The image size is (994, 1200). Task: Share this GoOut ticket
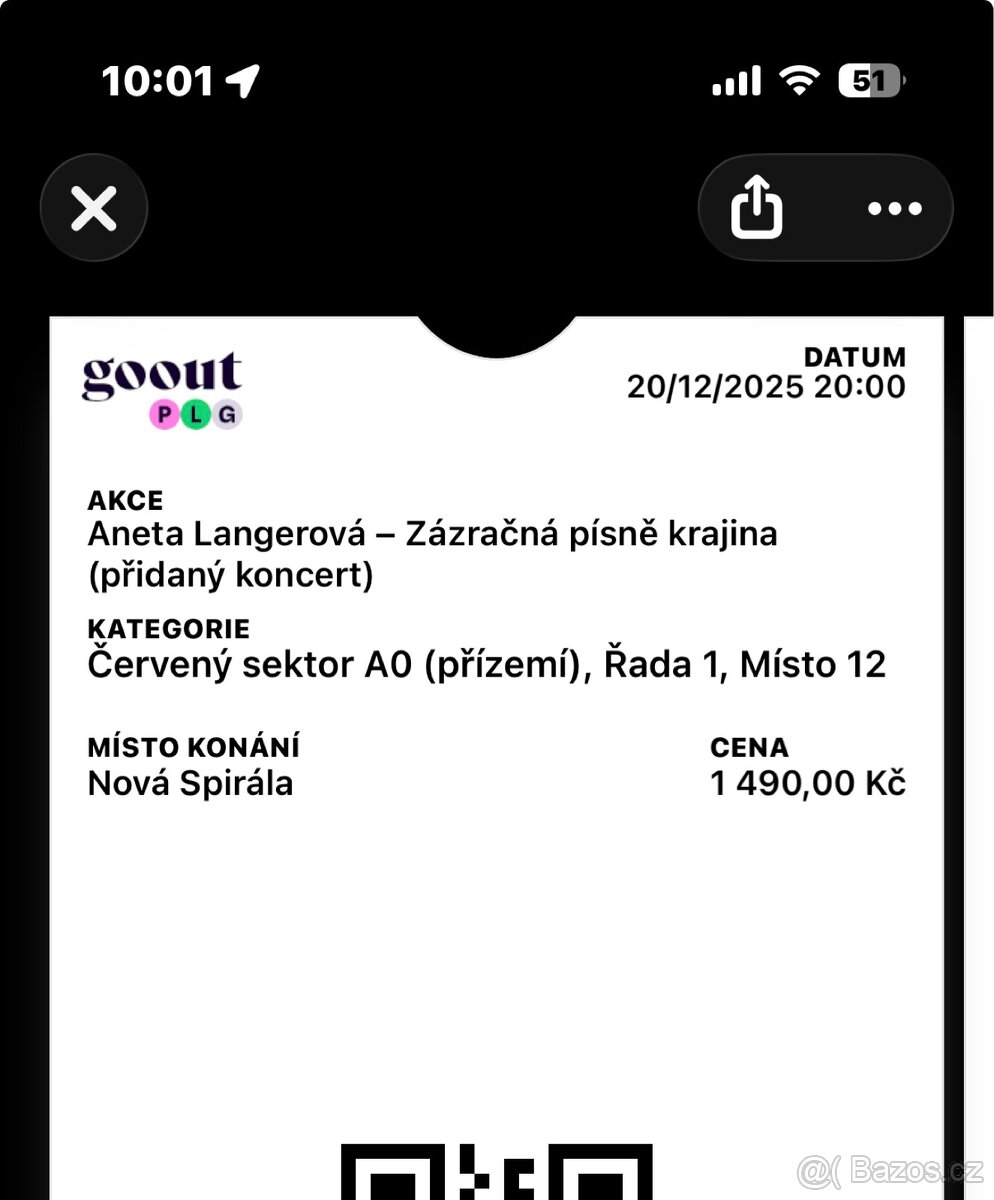(x=757, y=208)
